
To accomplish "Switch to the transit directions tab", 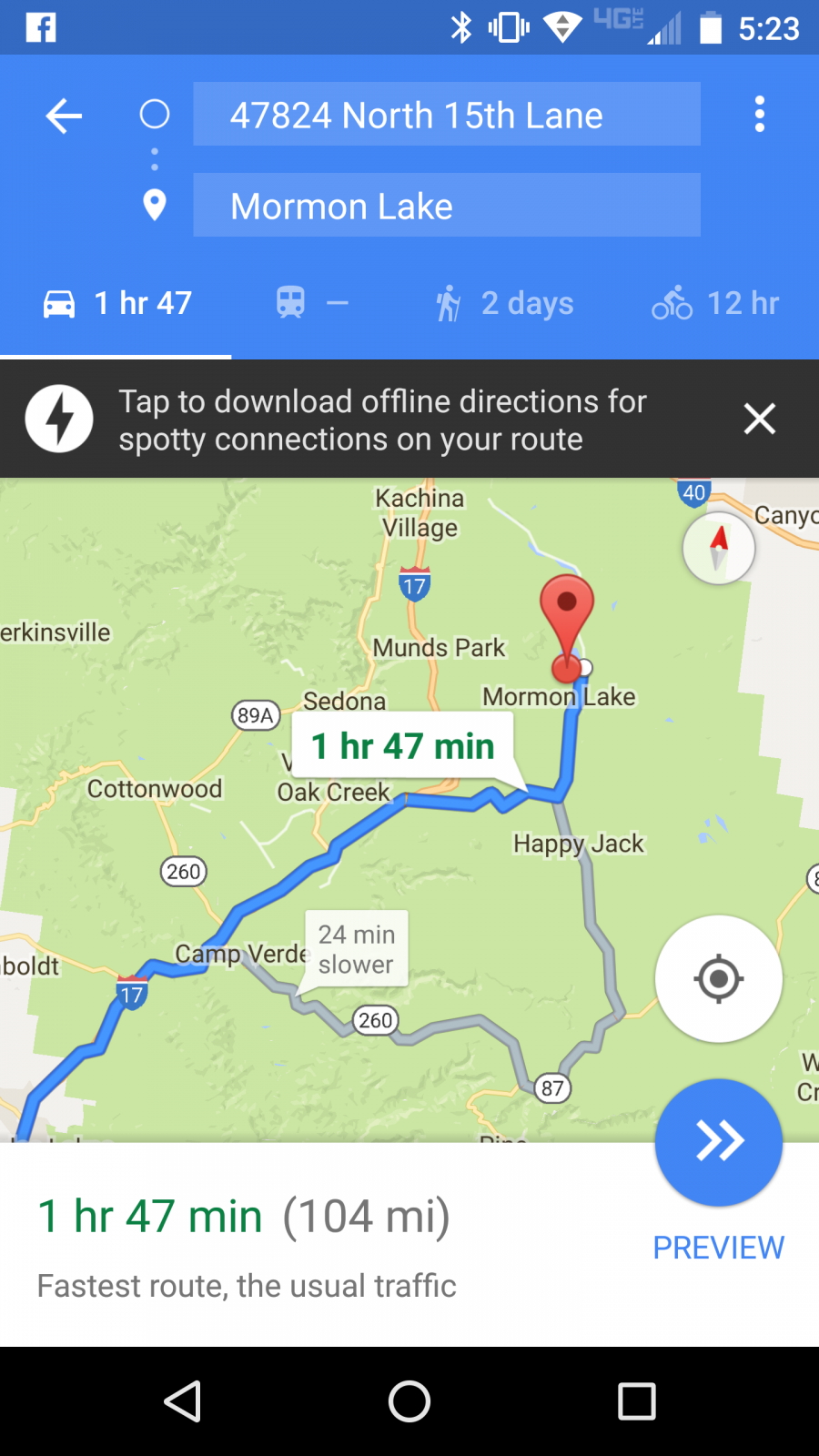I will pyautogui.click(x=312, y=303).
